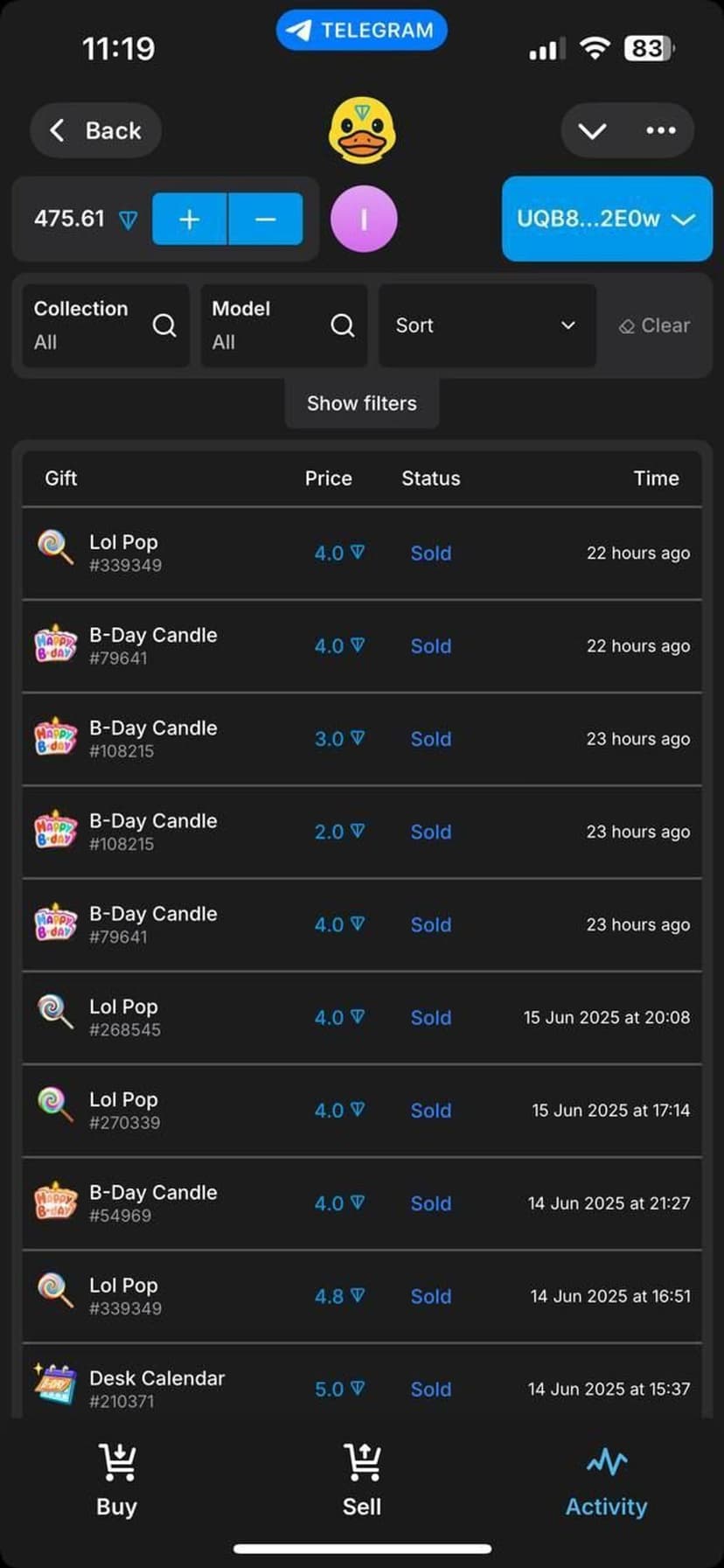The height and width of the screenshot is (1568, 724).
Task: Open the Desk Calendar #210371 sale row
Action: 361,1388
